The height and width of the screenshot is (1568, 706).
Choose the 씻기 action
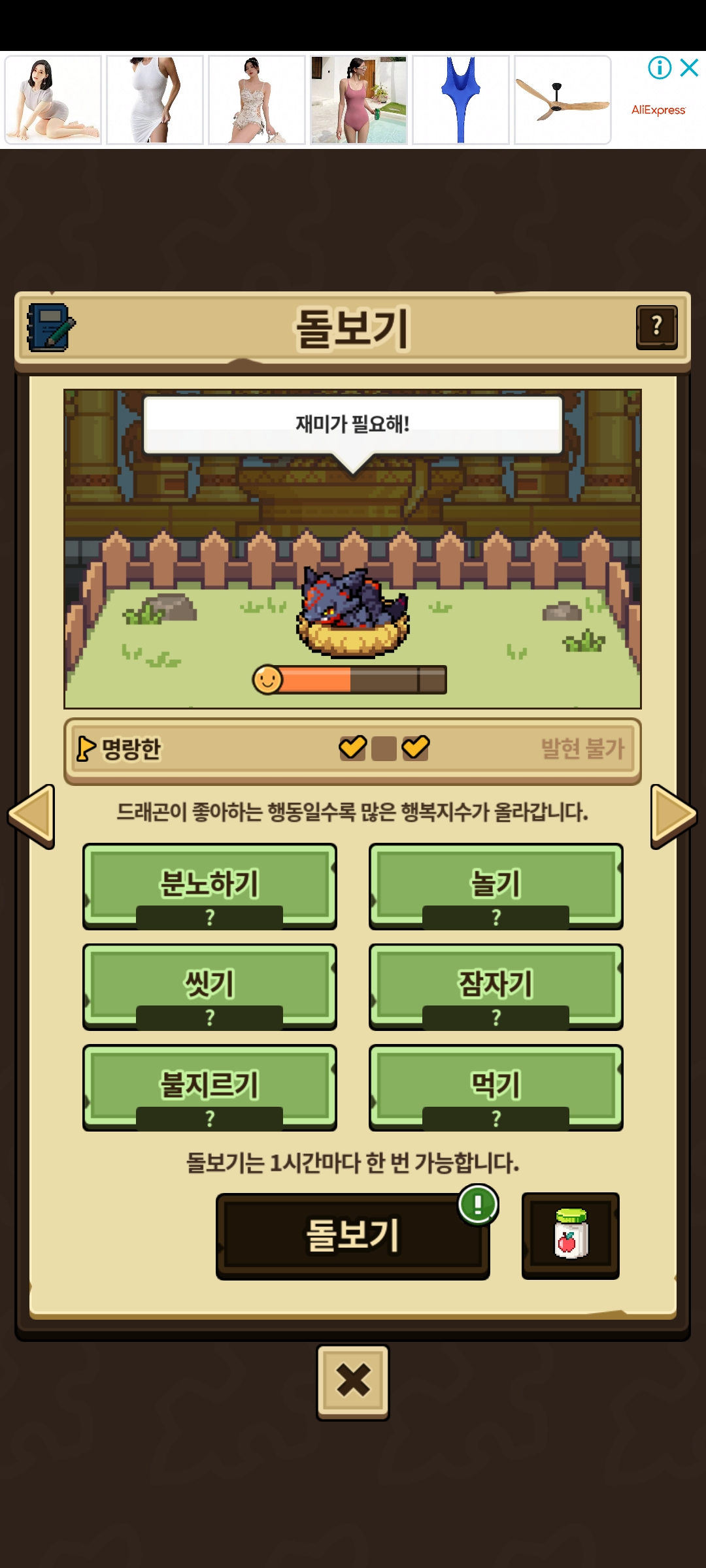click(x=210, y=986)
